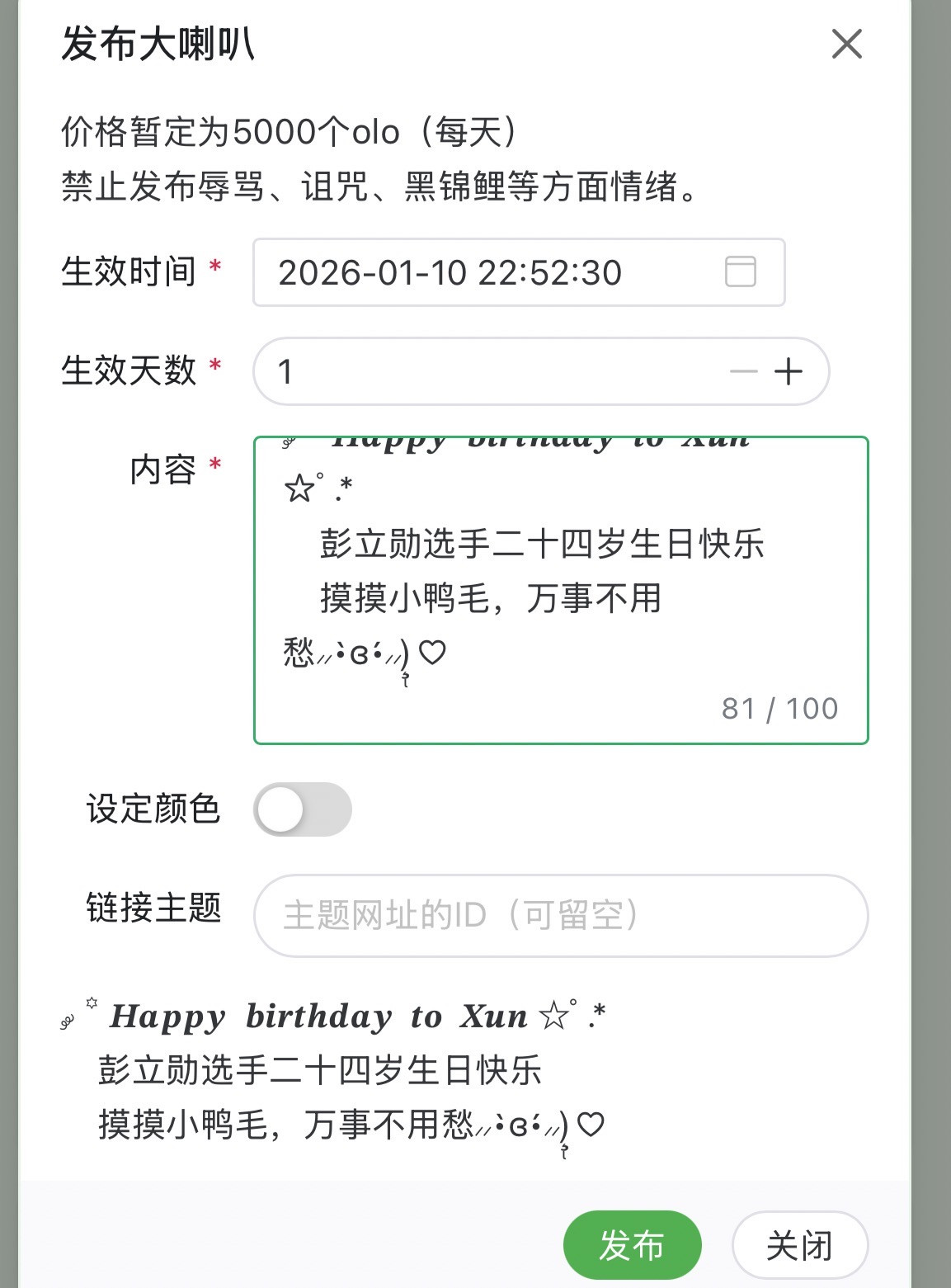Tap the 关闭 button
951x1288 pixels.
pyautogui.click(x=800, y=1245)
